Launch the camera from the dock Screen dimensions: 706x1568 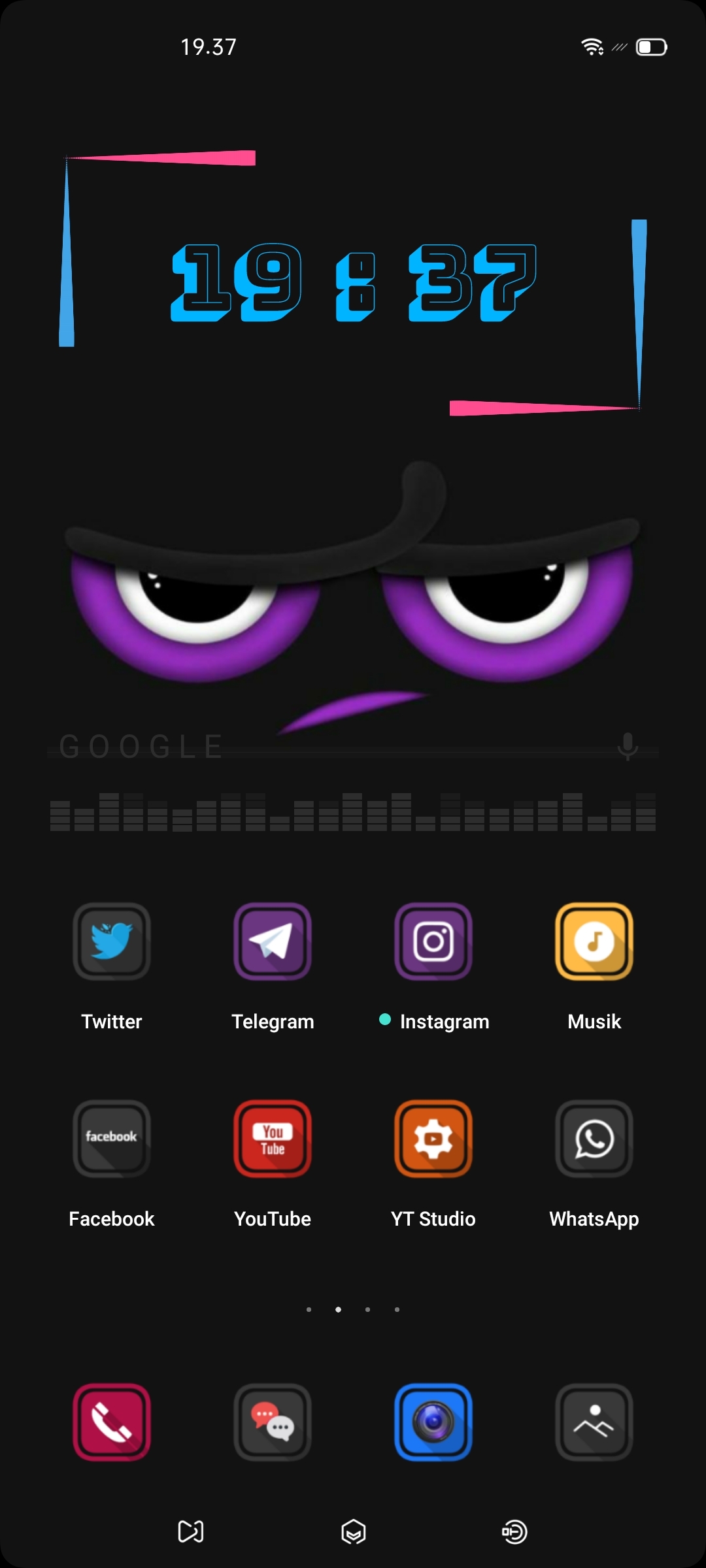pos(433,1422)
